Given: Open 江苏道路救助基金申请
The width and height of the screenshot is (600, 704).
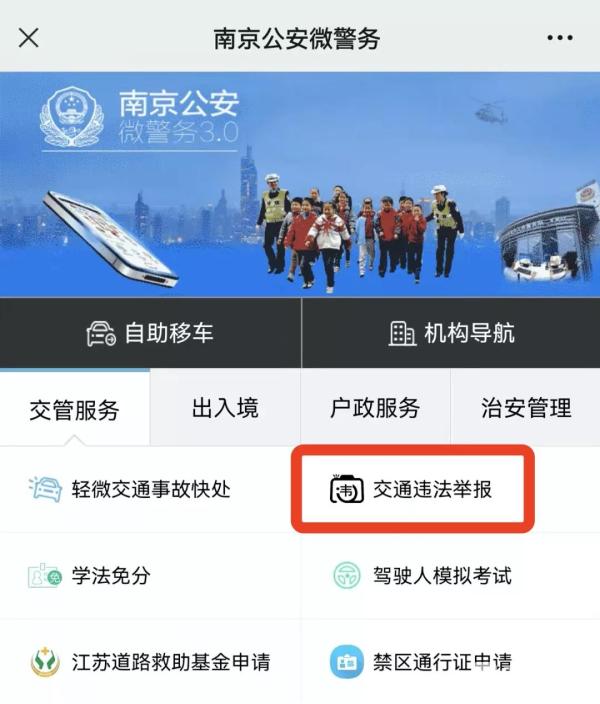Looking at the screenshot, I should 150,662.
